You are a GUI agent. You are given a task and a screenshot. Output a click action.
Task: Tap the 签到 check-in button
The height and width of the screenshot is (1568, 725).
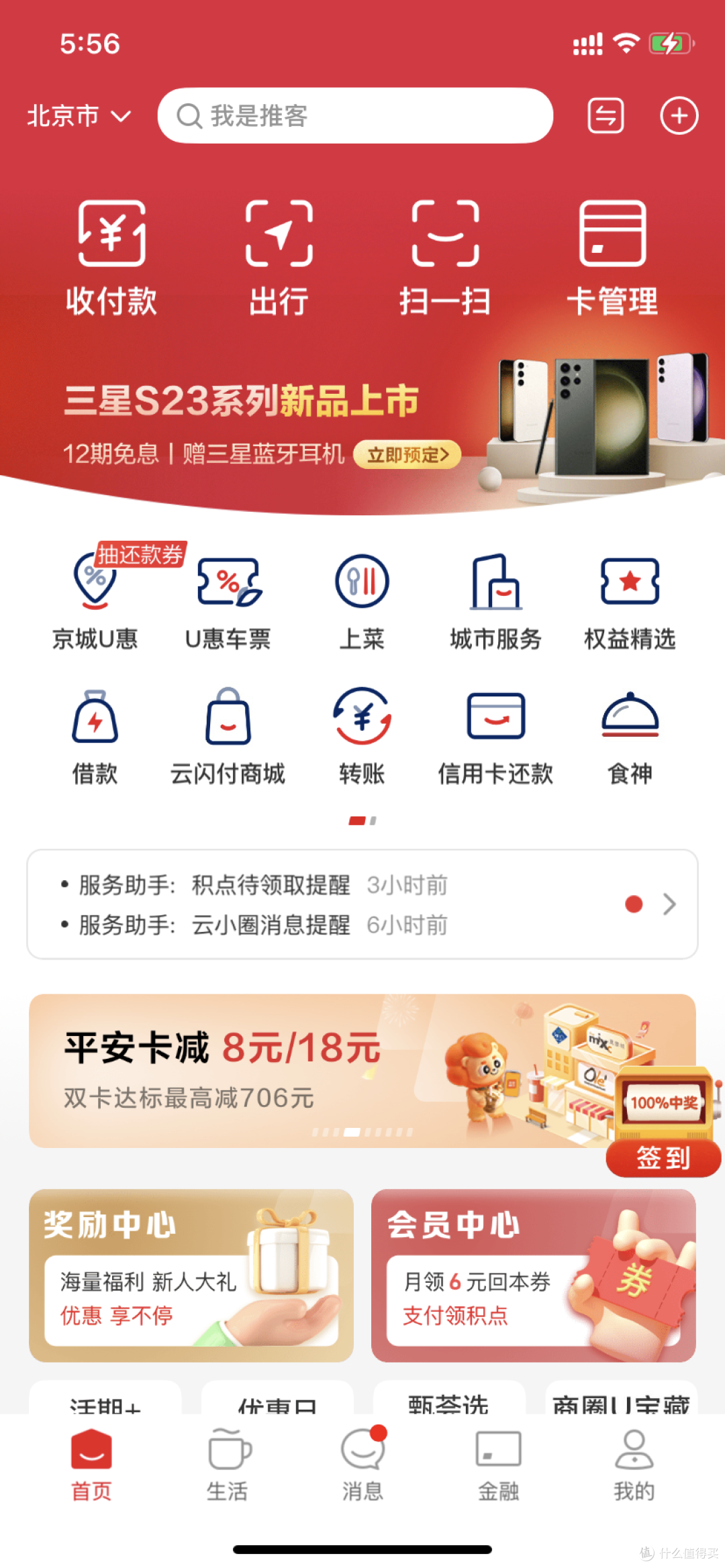(663, 1157)
